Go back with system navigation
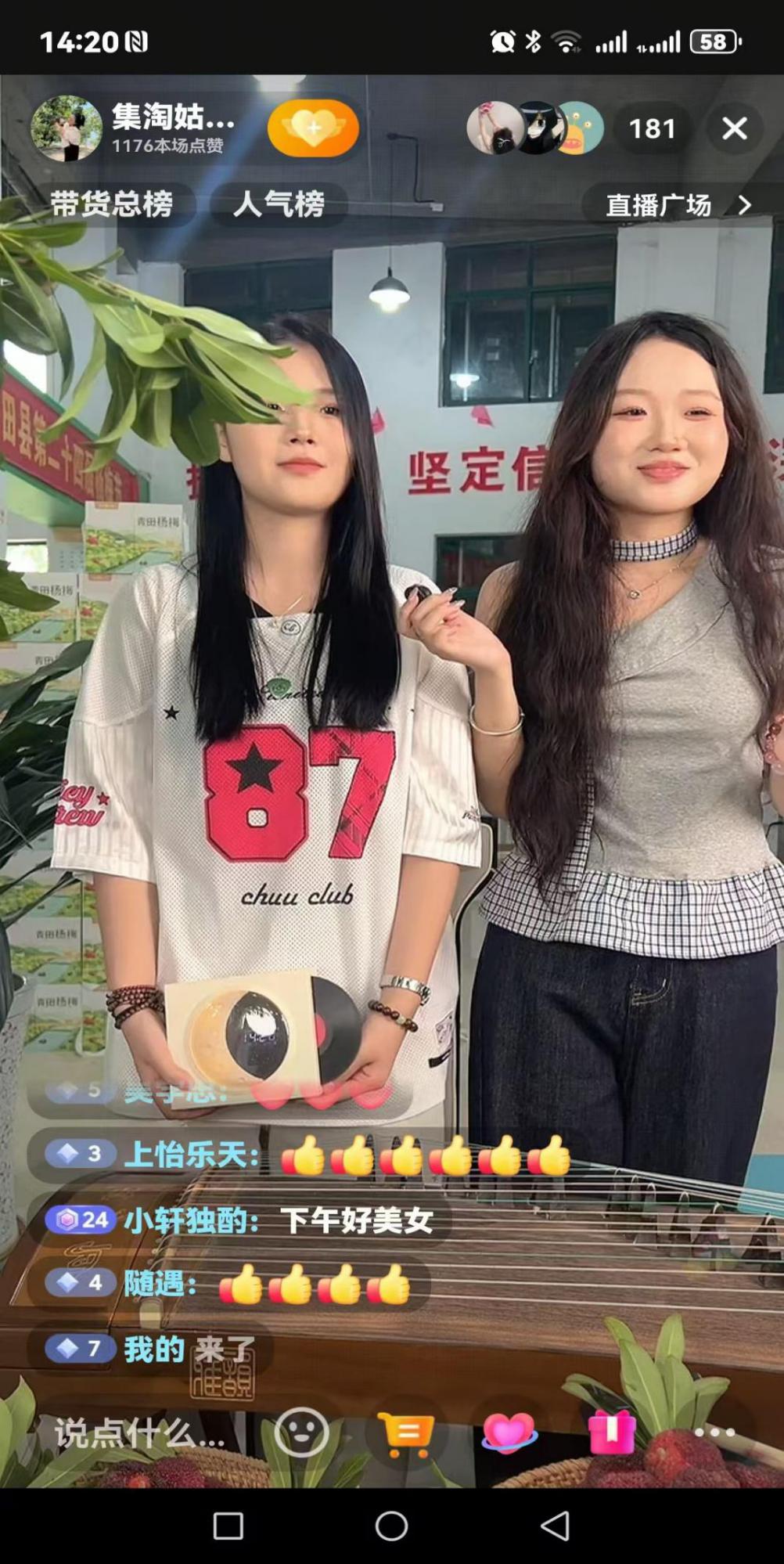The height and width of the screenshot is (1564, 784). pos(555,1526)
